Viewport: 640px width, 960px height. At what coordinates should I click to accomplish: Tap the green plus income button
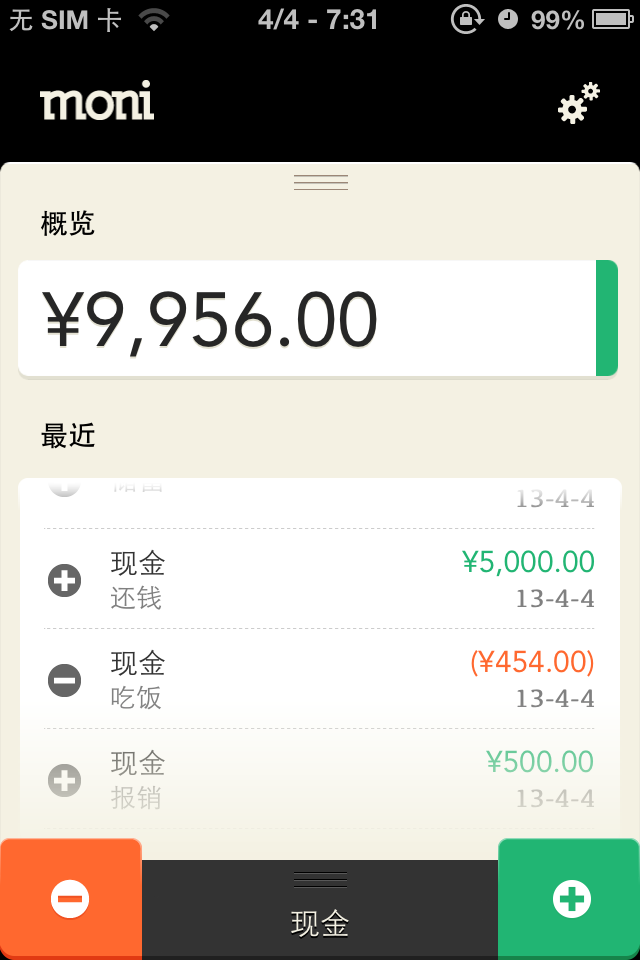570,899
